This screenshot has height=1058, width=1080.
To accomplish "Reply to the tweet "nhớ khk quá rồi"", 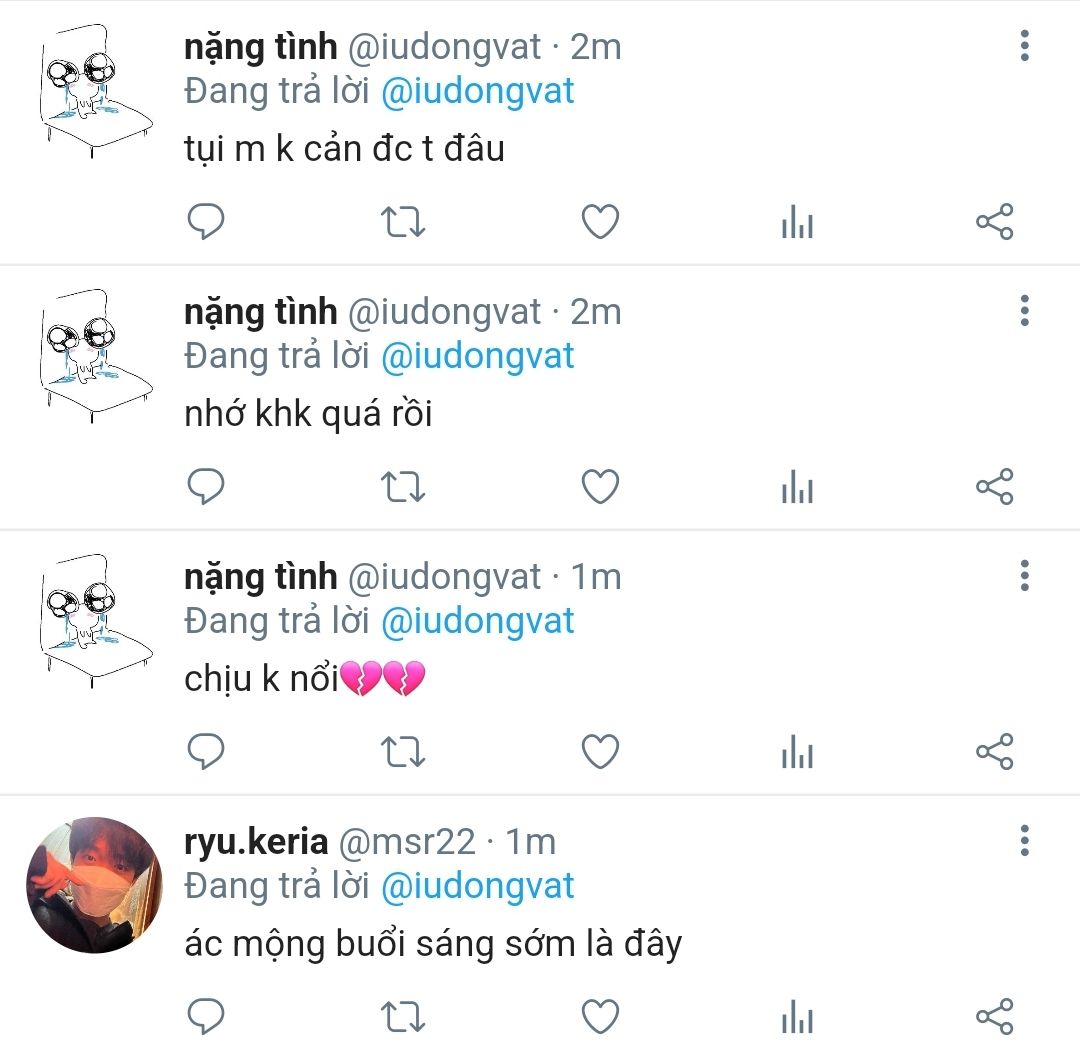I will (206, 486).
